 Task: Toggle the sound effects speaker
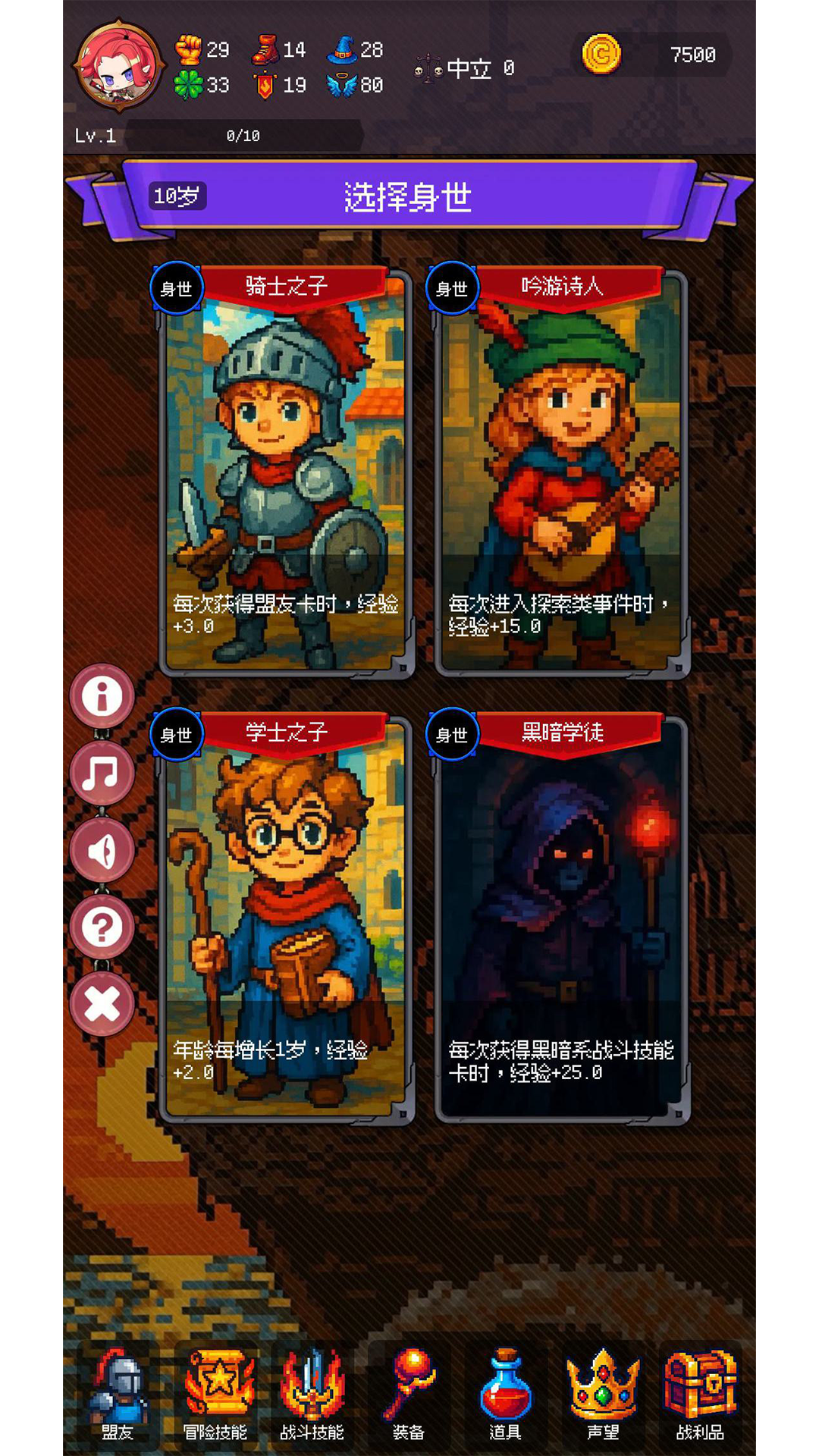[x=102, y=851]
